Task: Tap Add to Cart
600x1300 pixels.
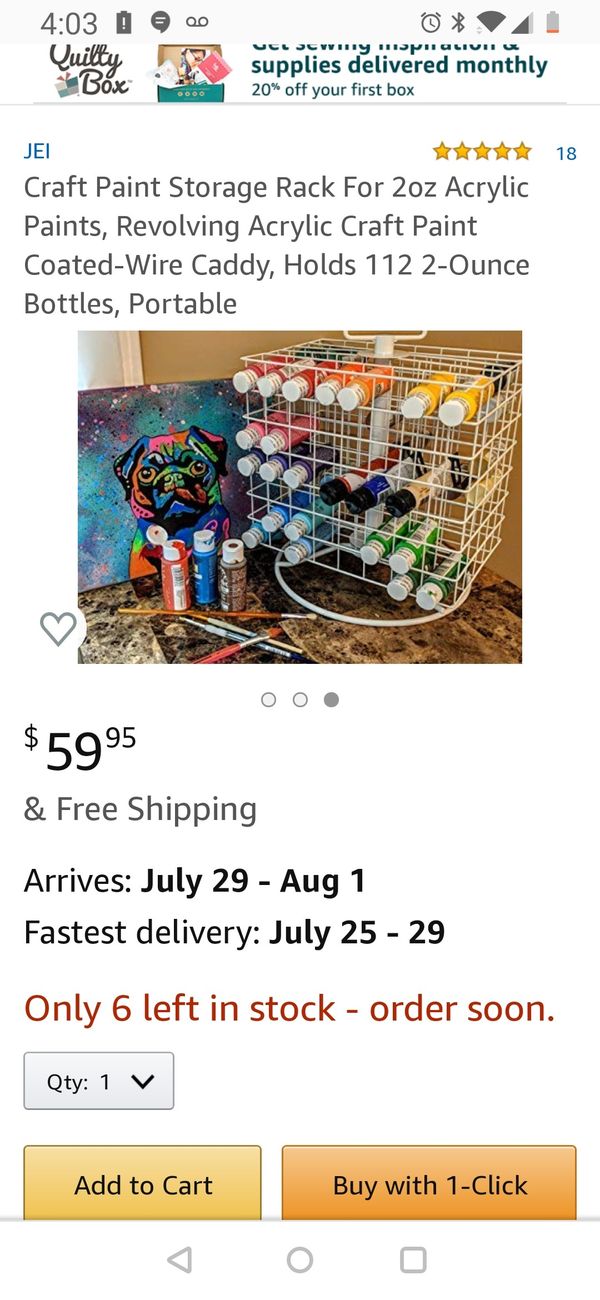Action: [143, 1185]
